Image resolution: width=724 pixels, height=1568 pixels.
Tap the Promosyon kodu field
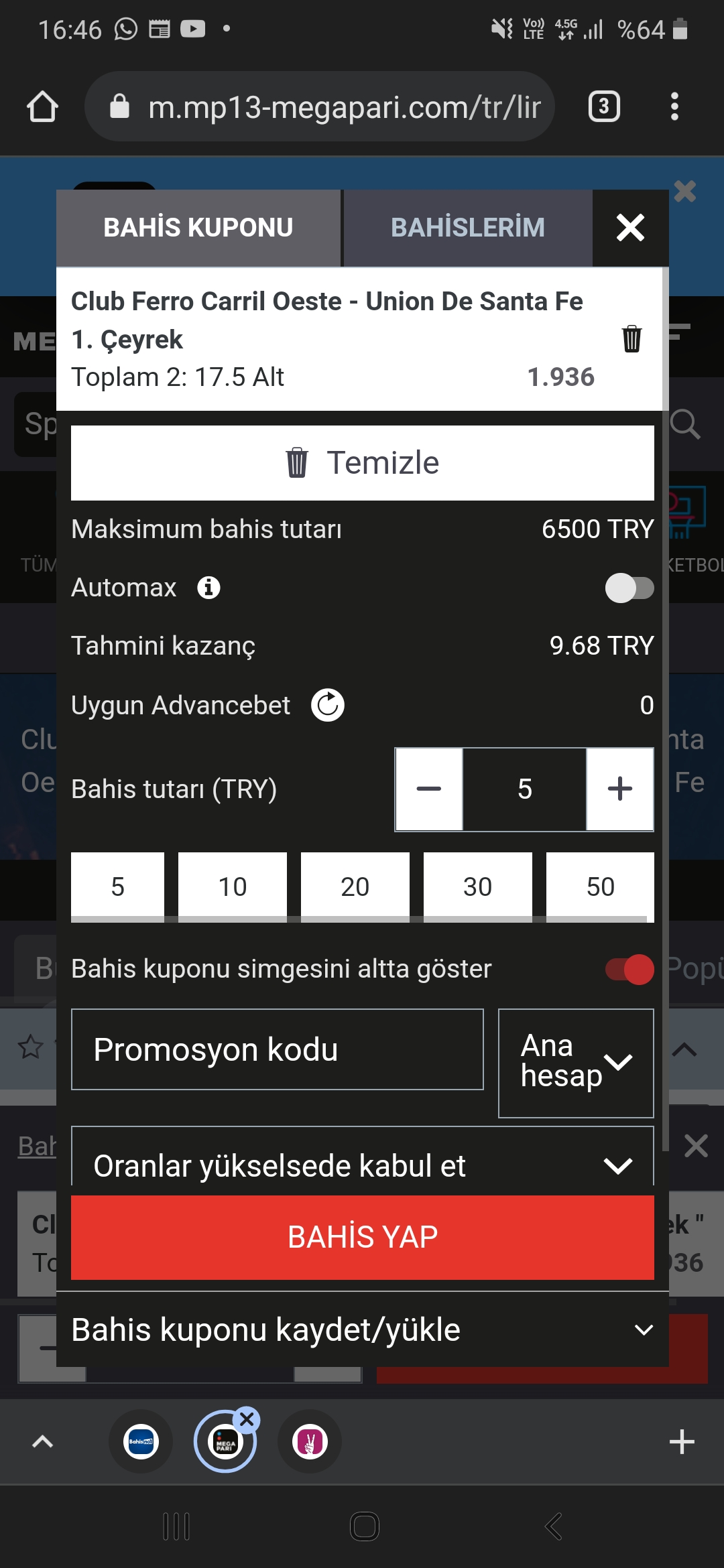point(278,1049)
